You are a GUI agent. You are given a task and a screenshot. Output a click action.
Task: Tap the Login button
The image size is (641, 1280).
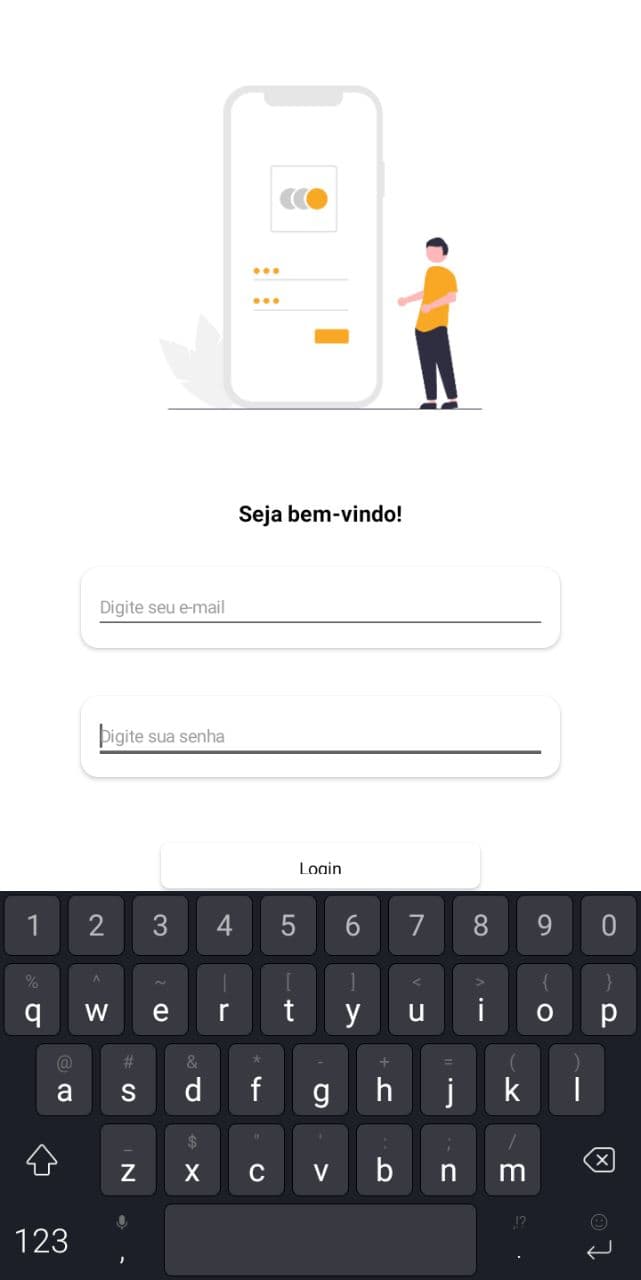(x=320, y=866)
